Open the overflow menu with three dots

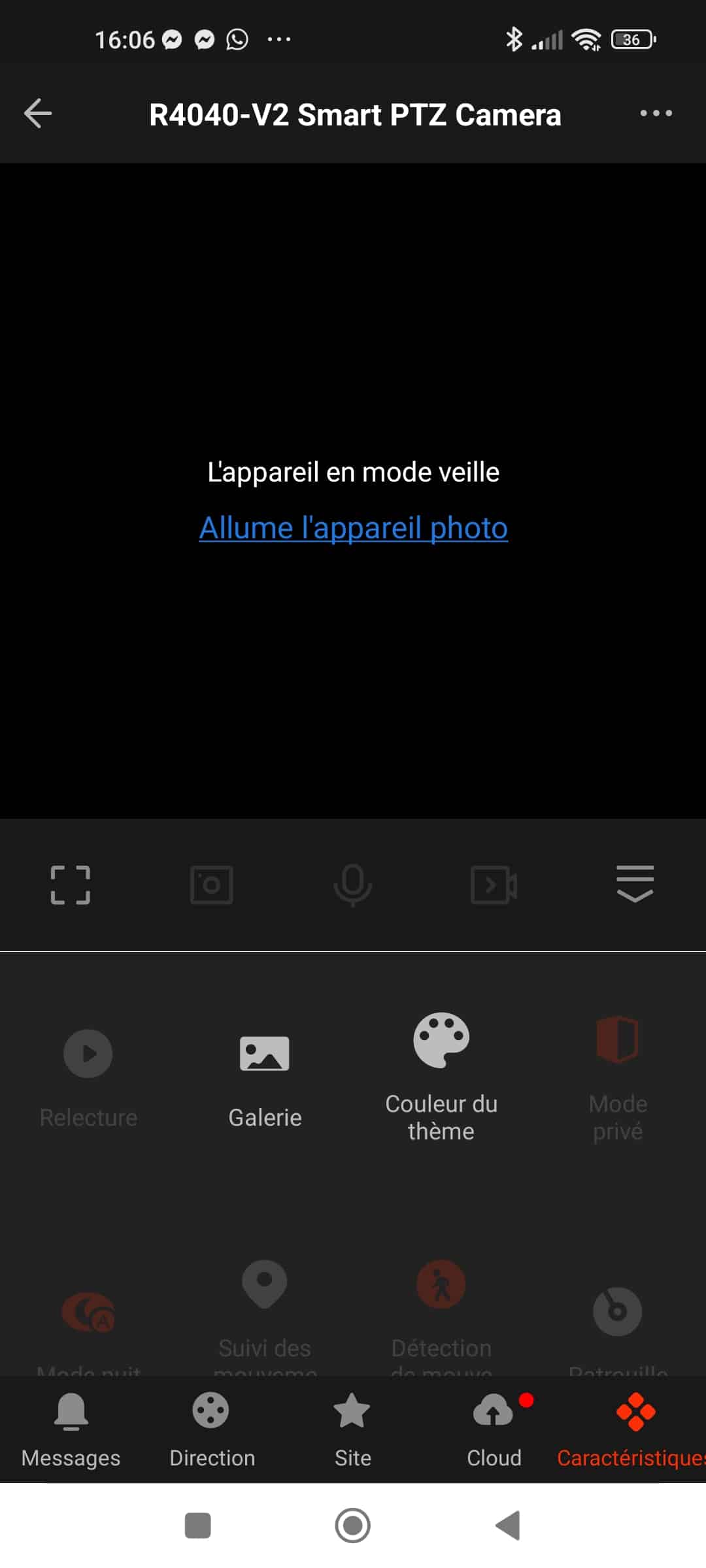pos(656,114)
